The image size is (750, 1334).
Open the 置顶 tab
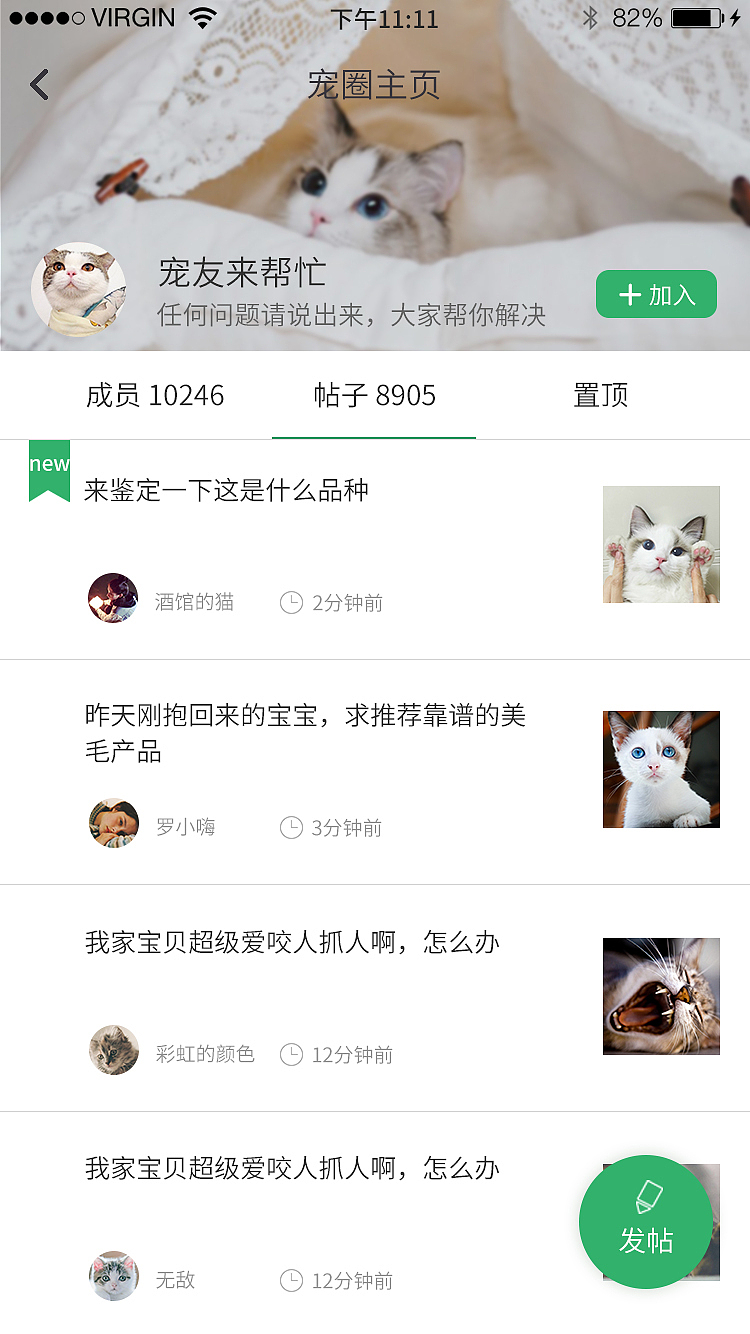point(600,395)
